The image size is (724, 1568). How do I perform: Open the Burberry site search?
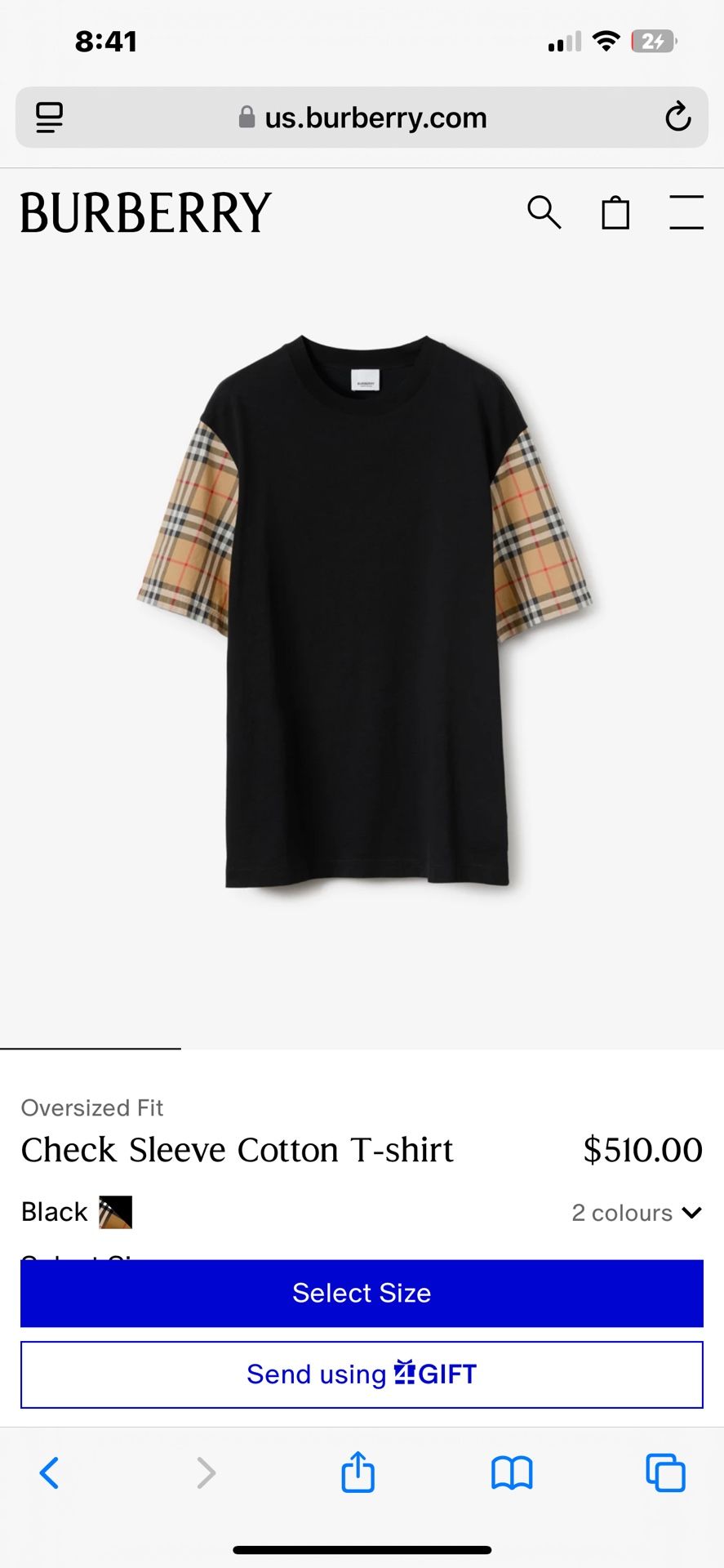coord(544,213)
